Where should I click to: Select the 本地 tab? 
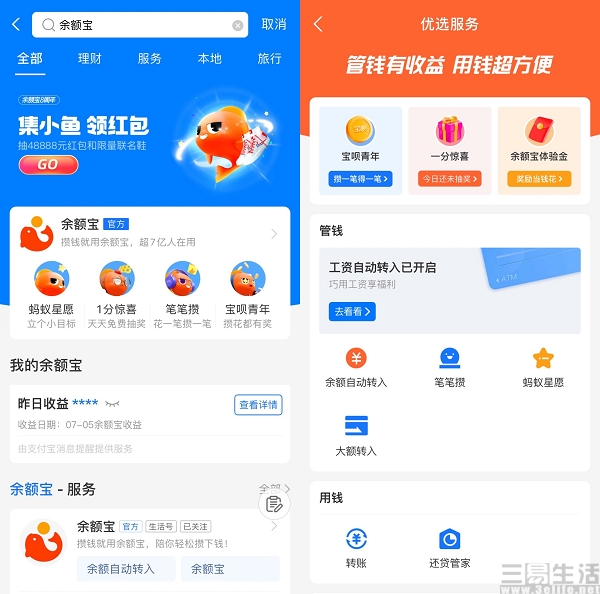point(210,59)
